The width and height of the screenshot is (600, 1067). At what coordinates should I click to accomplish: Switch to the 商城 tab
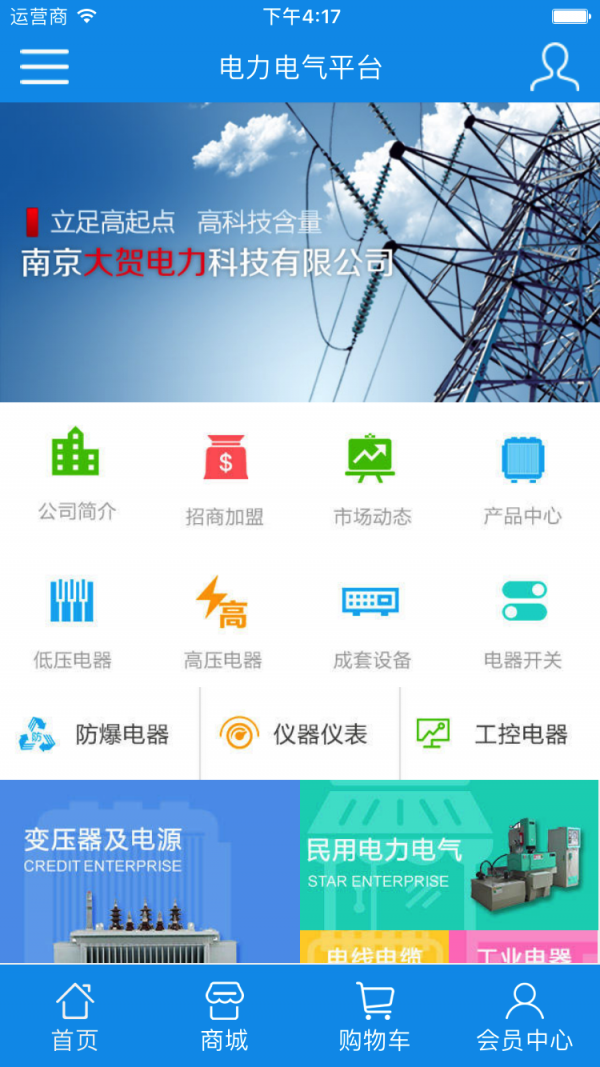click(x=224, y=1016)
